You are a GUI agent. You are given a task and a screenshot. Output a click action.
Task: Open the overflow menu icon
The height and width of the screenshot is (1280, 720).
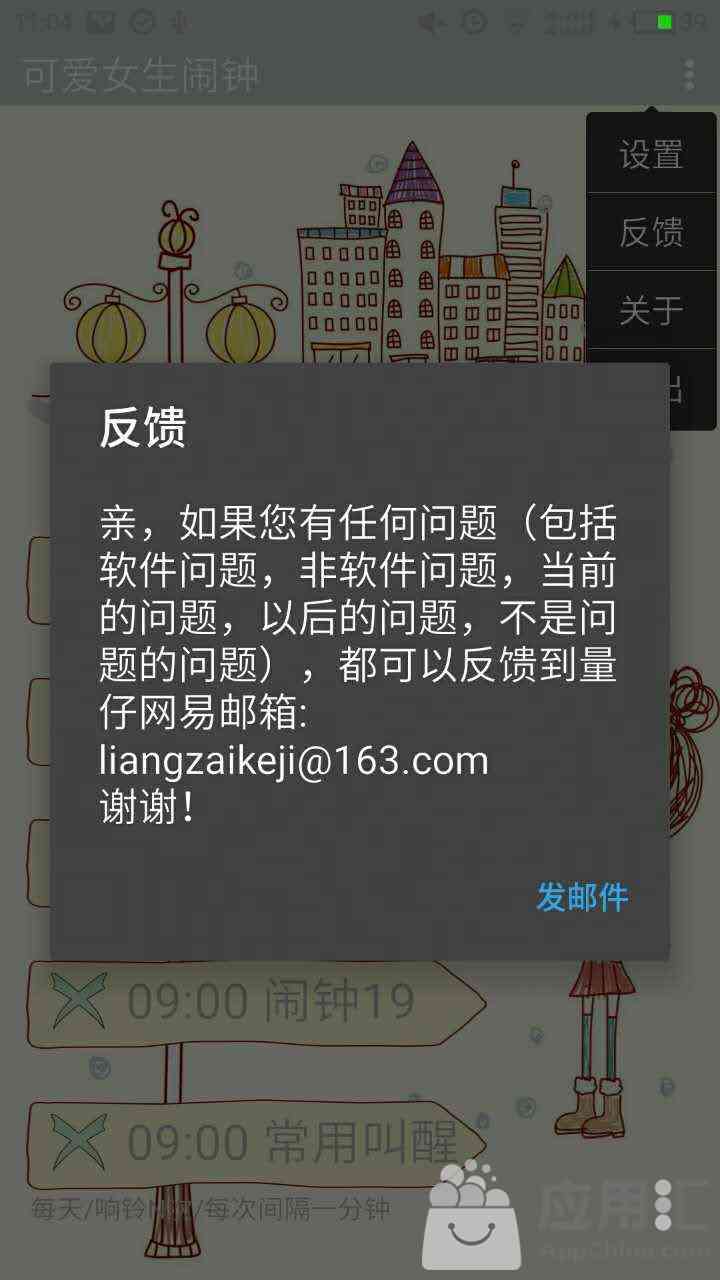pyautogui.click(x=688, y=75)
